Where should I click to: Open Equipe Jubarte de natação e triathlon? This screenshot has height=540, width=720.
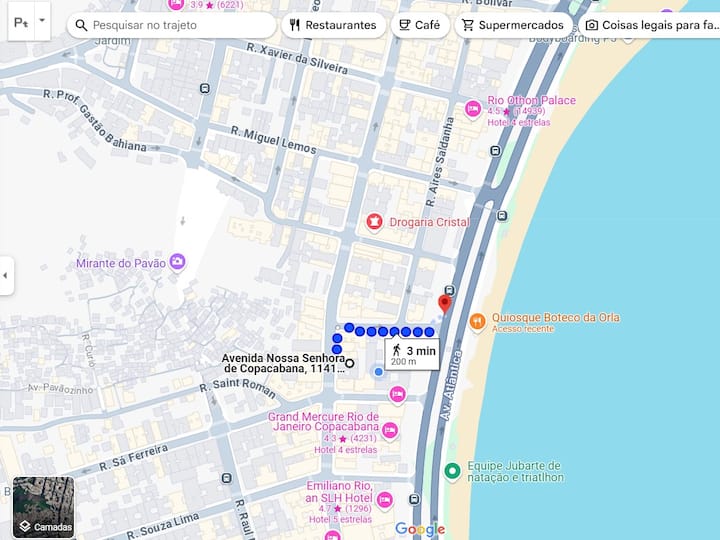pyautogui.click(x=452, y=471)
